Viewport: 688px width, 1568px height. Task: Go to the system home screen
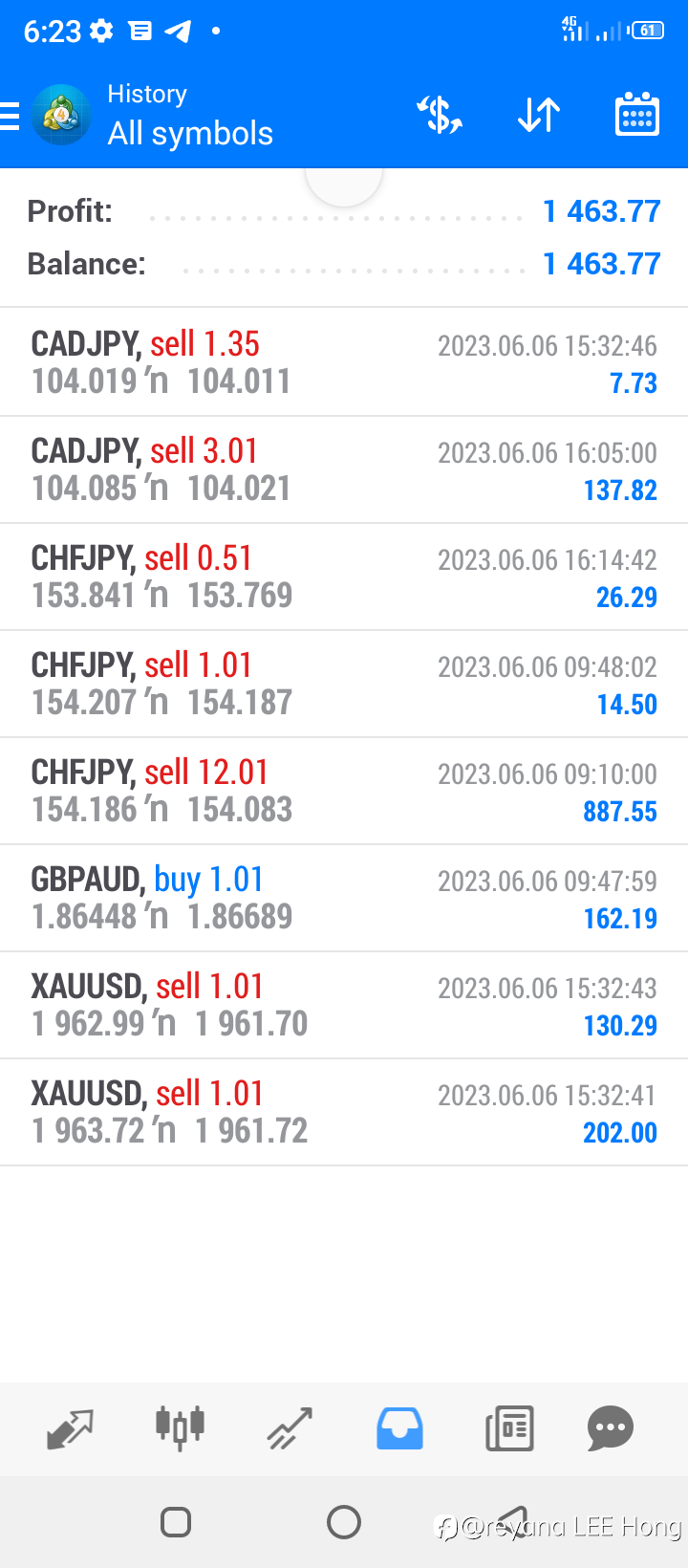coord(344,1521)
